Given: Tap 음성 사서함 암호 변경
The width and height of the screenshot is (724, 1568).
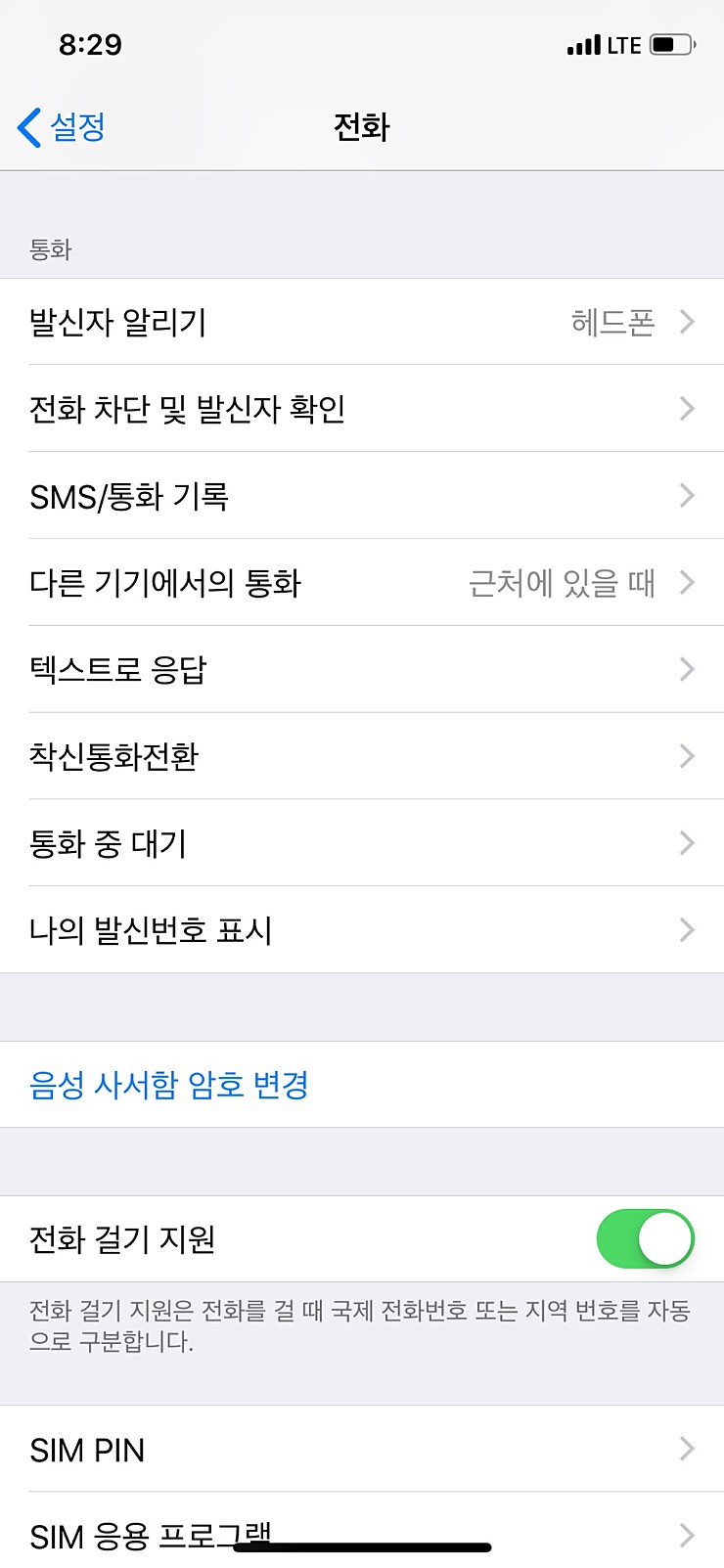Looking at the screenshot, I should pyautogui.click(x=169, y=1085).
